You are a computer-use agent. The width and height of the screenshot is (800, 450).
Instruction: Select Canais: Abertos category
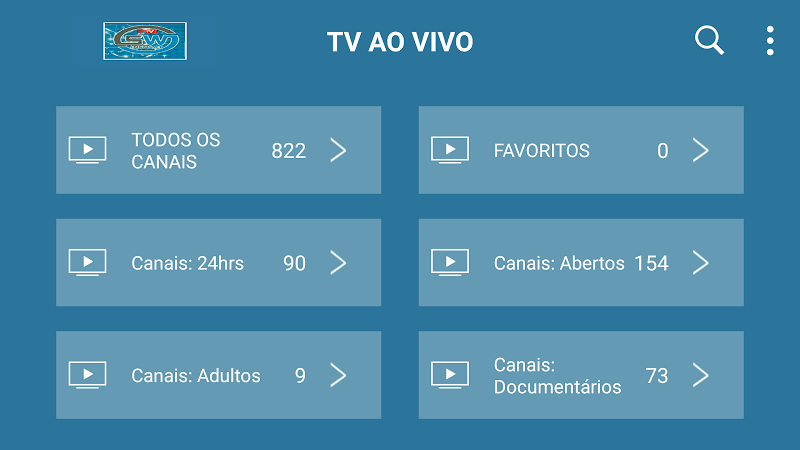(580, 263)
